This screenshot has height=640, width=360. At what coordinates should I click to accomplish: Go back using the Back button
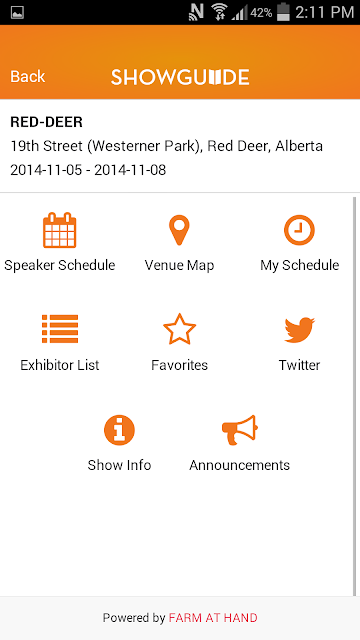27,76
